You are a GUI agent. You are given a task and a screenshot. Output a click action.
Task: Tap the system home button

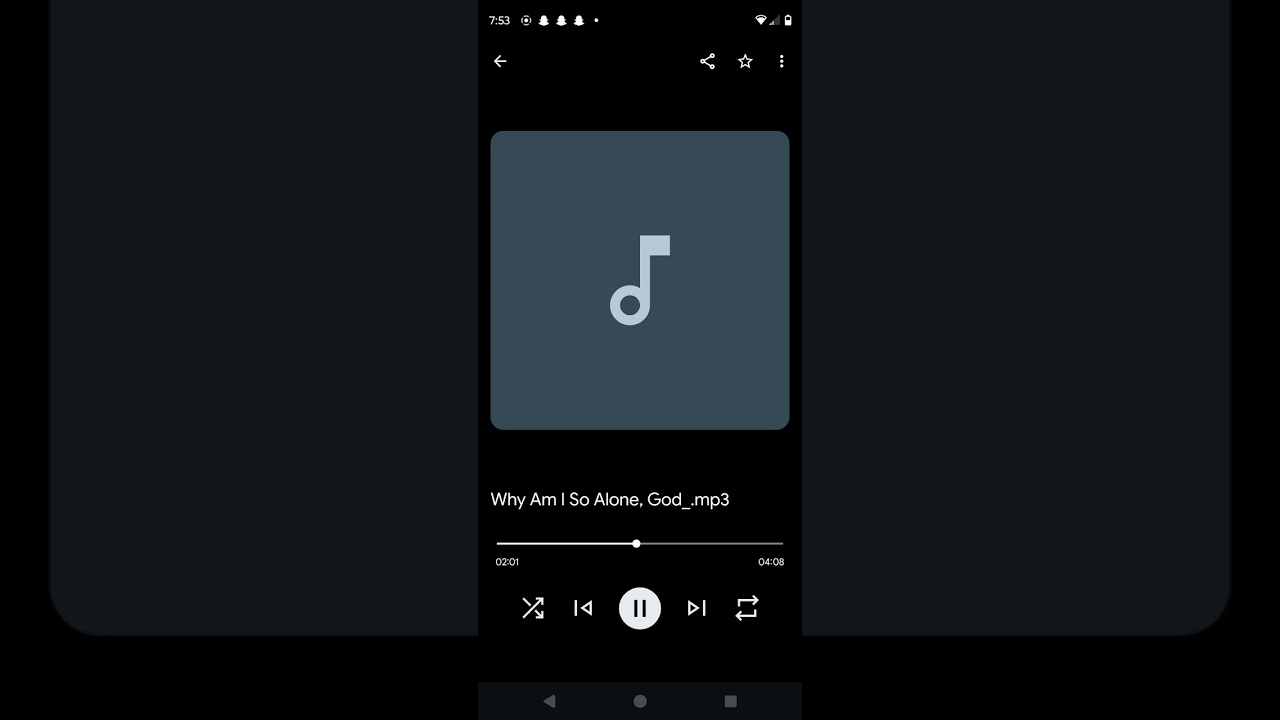(x=640, y=701)
